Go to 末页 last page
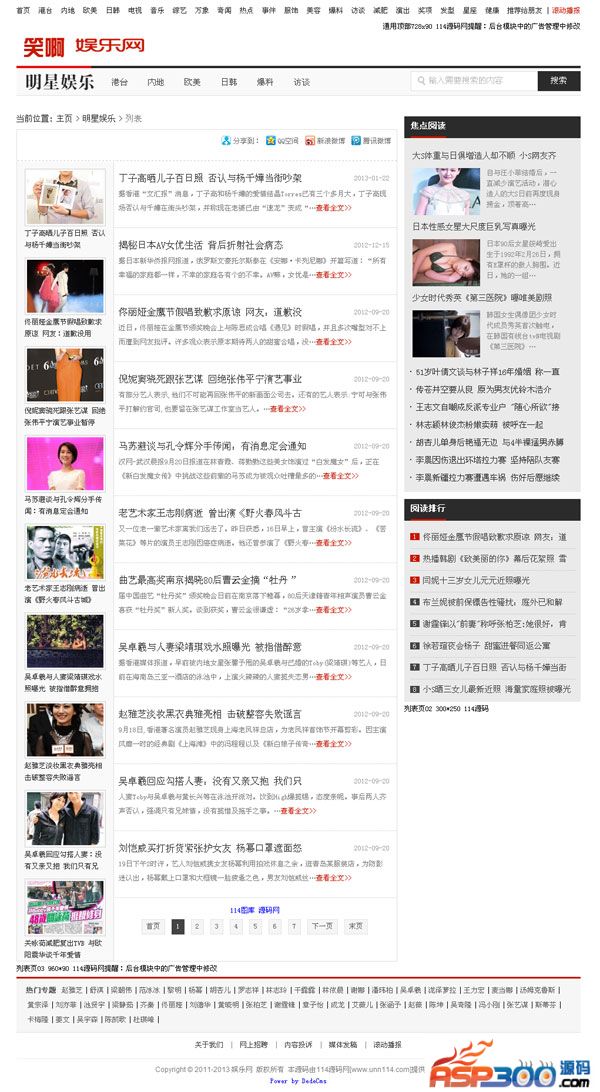This screenshot has width=600, height=1092. point(355,926)
